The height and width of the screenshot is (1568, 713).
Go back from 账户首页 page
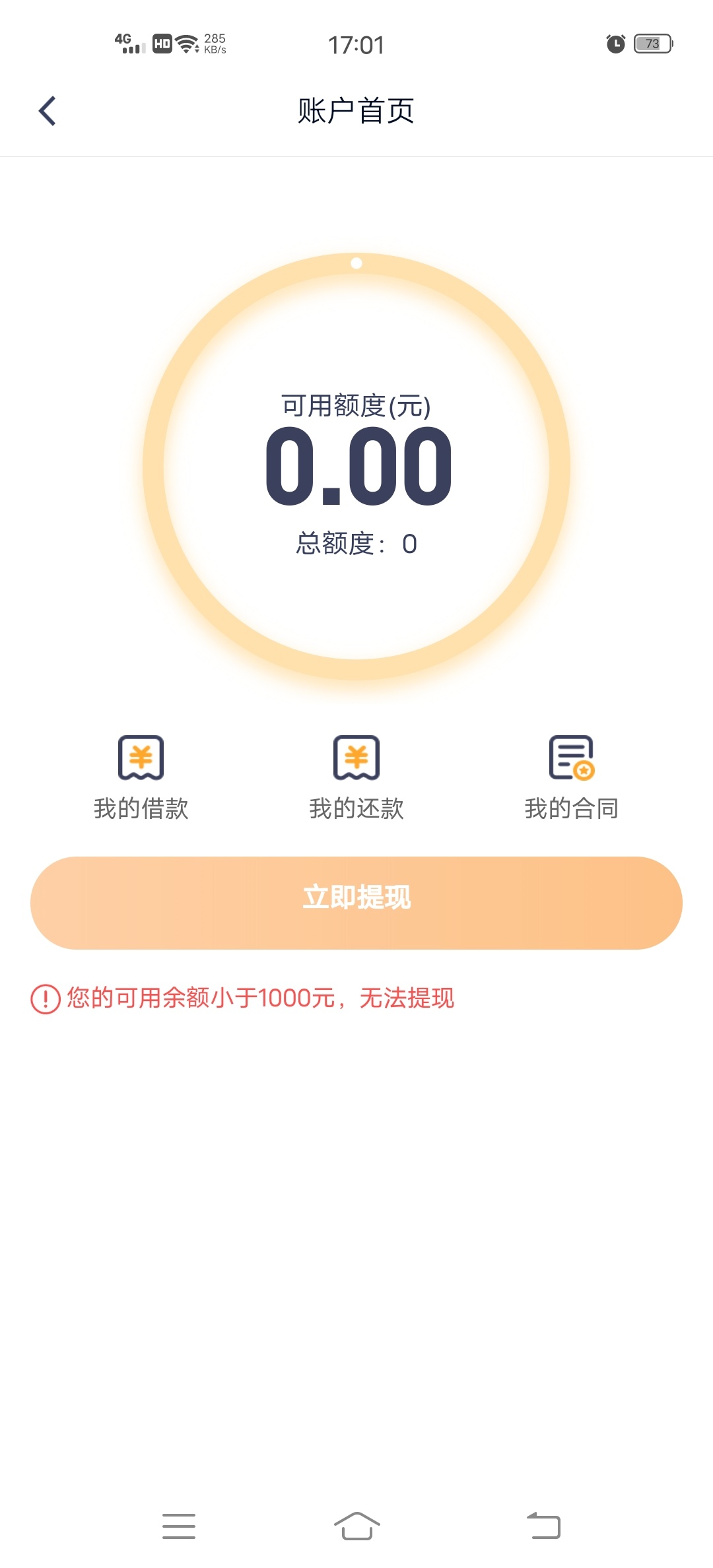[x=48, y=111]
